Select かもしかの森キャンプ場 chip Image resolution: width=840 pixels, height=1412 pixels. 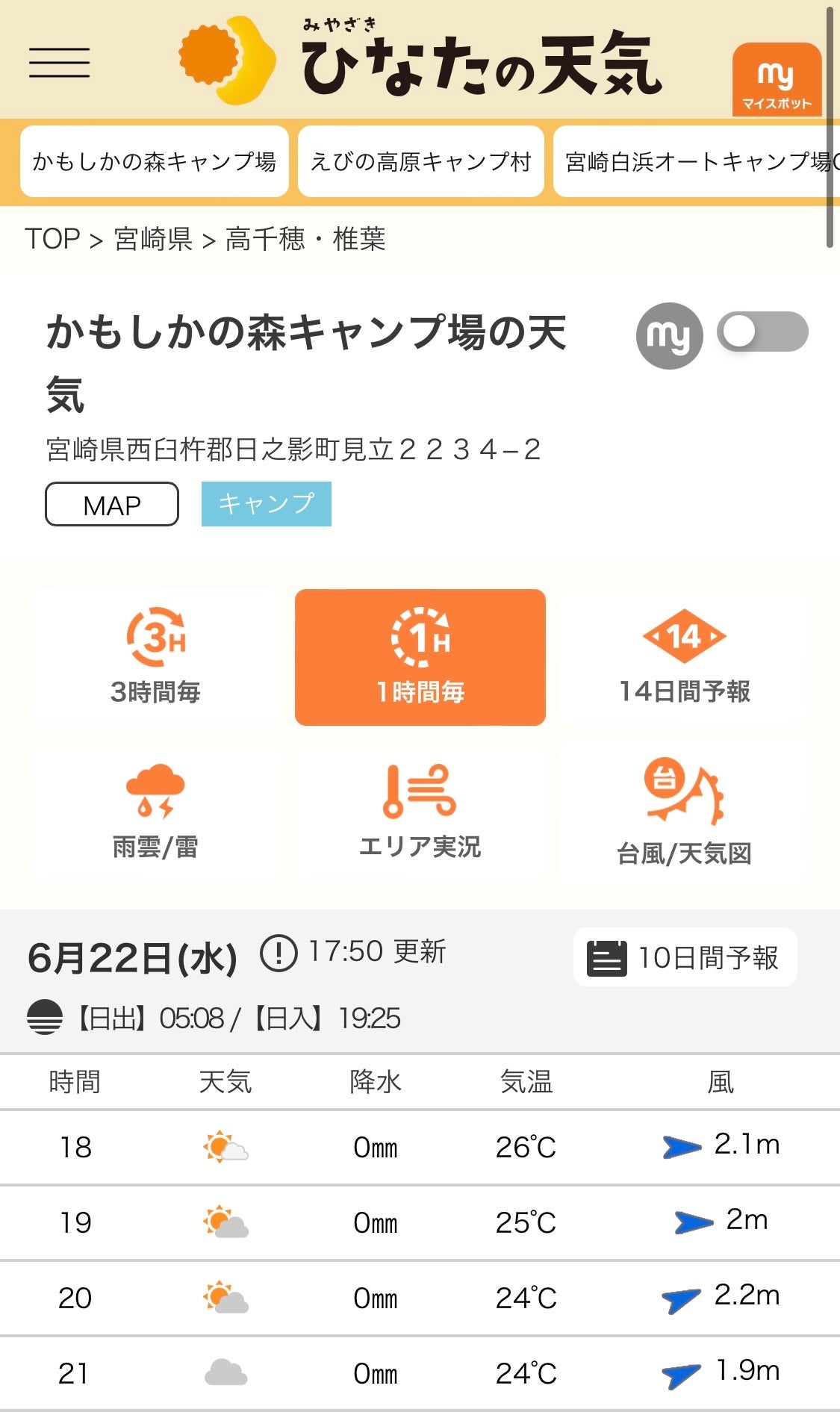pyautogui.click(x=155, y=162)
